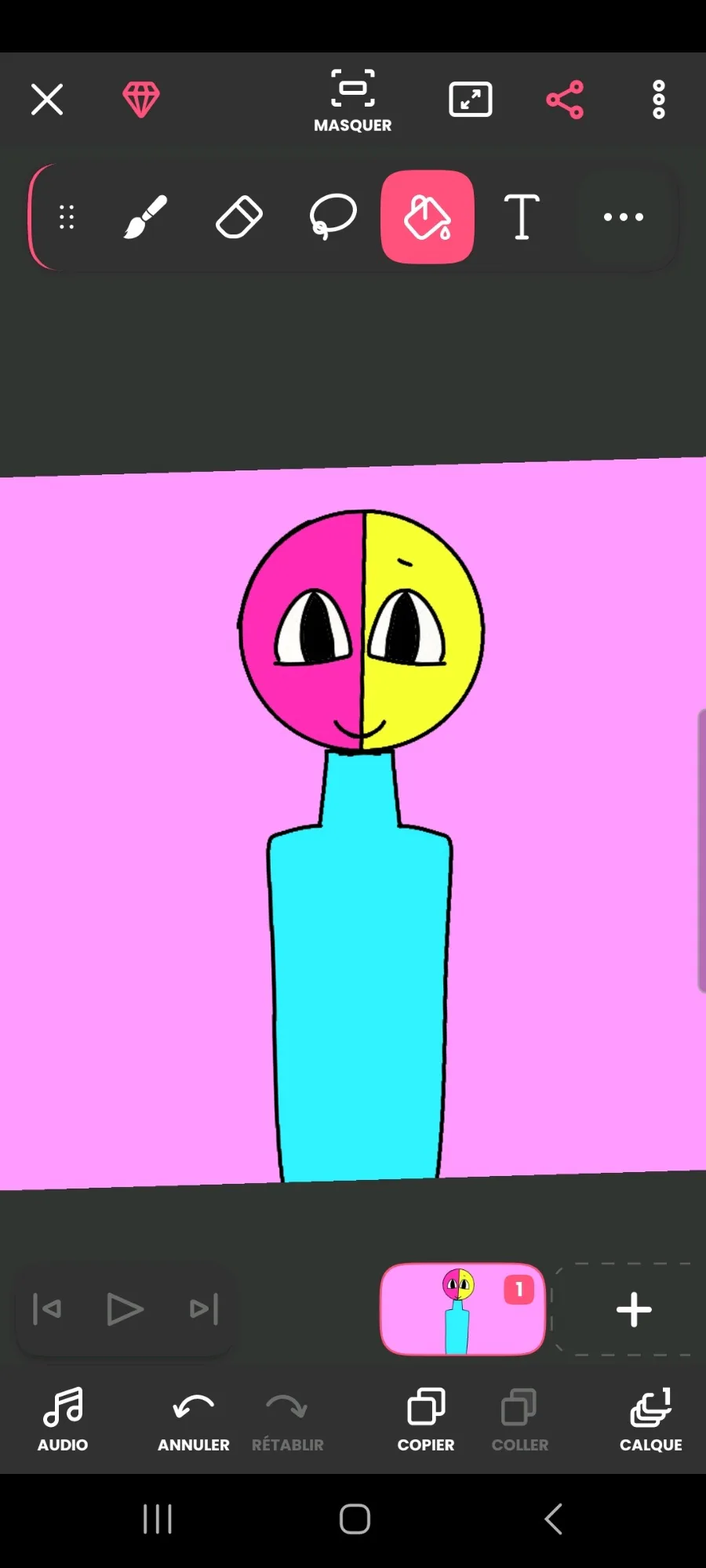The height and width of the screenshot is (1568, 706).
Task: Jump to the previous frame
Action: [x=47, y=1309]
